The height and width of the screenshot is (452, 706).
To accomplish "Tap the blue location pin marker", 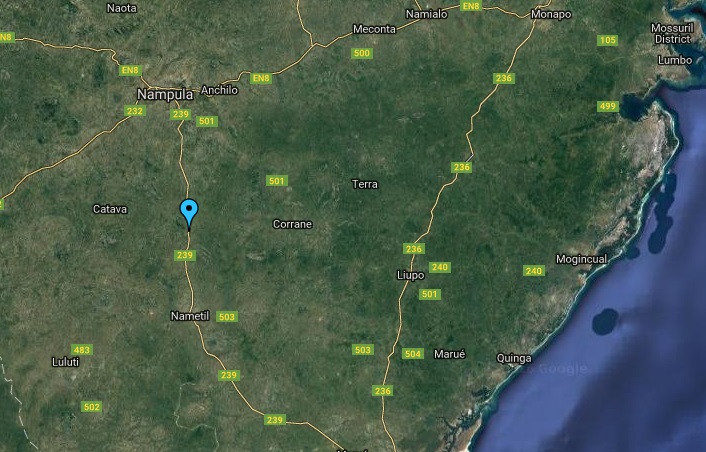I will (189, 212).
